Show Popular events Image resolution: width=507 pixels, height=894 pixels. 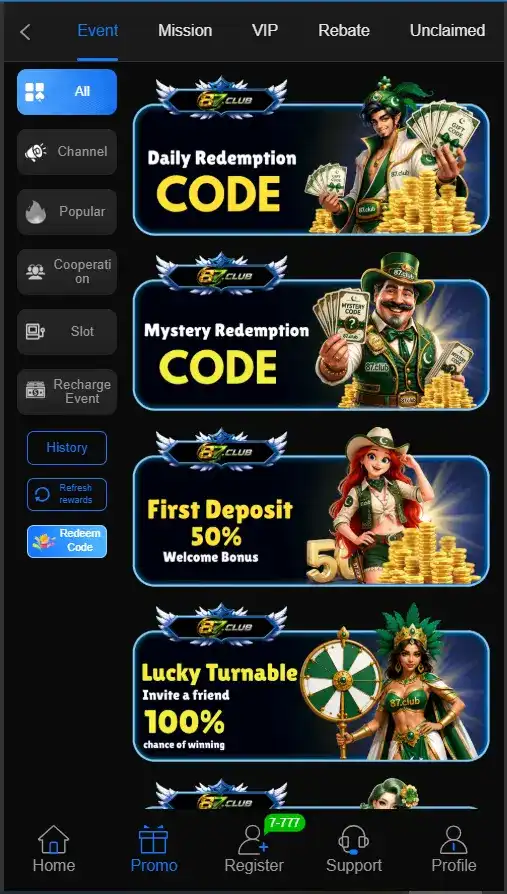pos(67,212)
